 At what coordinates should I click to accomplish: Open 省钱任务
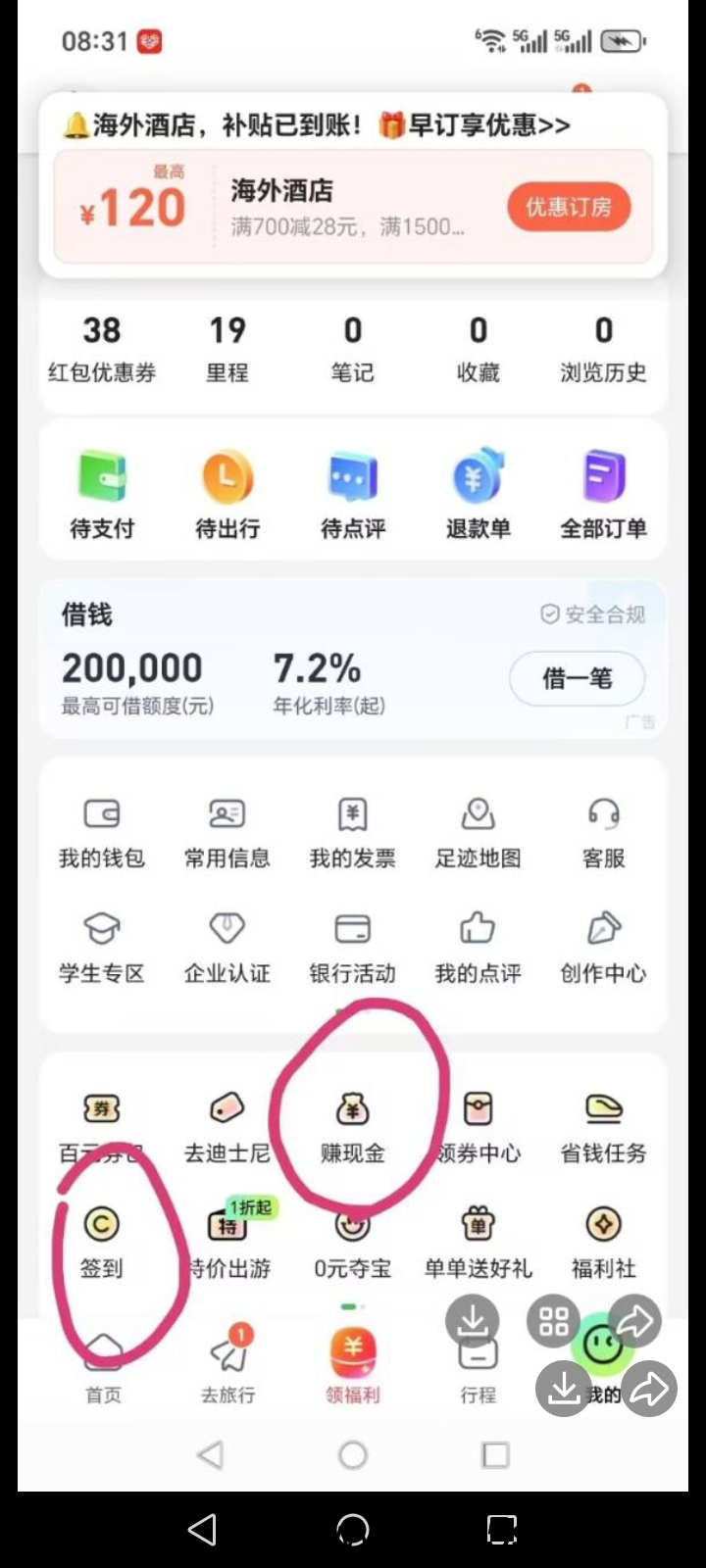pyautogui.click(x=603, y=1128)
